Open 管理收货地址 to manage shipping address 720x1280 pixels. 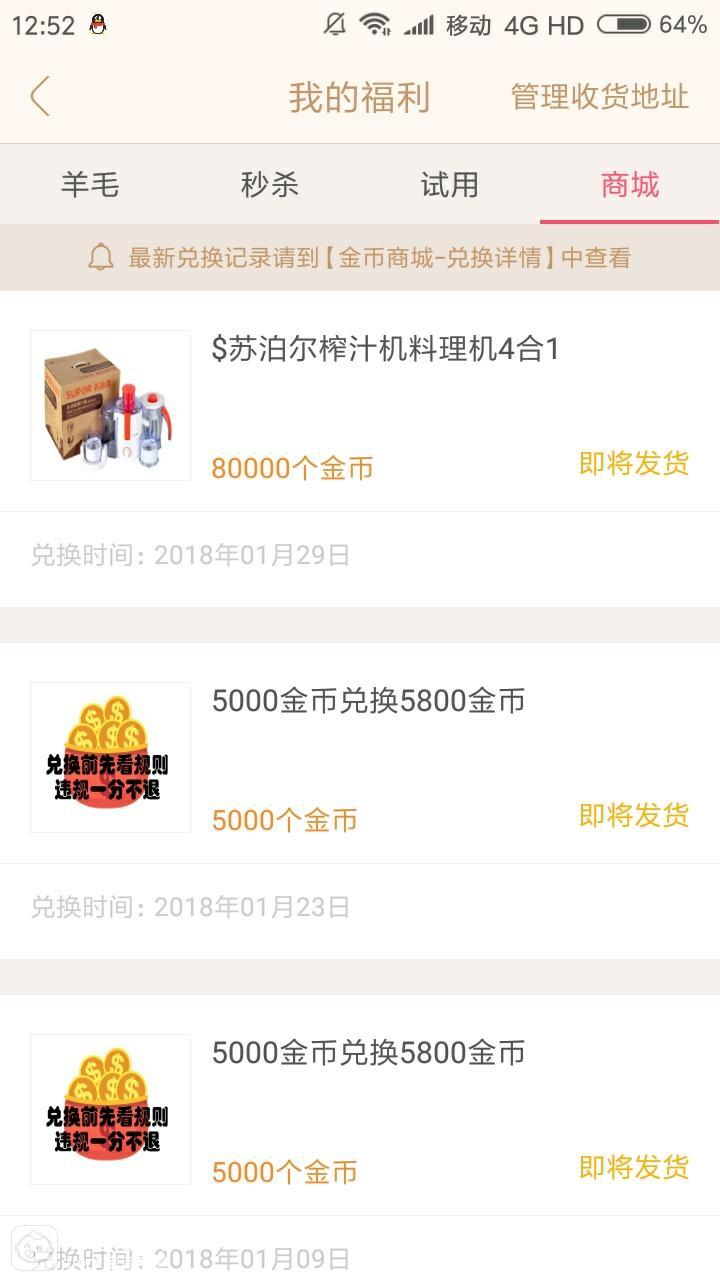click(599, 97)
